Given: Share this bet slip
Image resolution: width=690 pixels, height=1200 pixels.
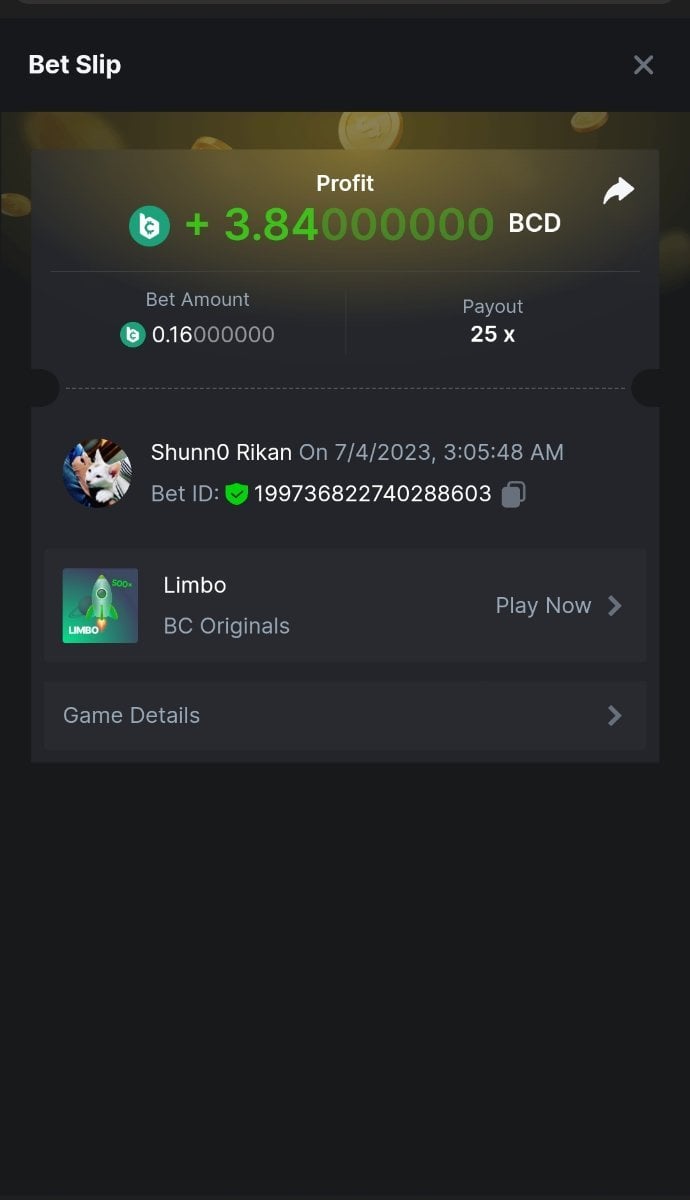Looking at the screenshot, I should [618, 190].
